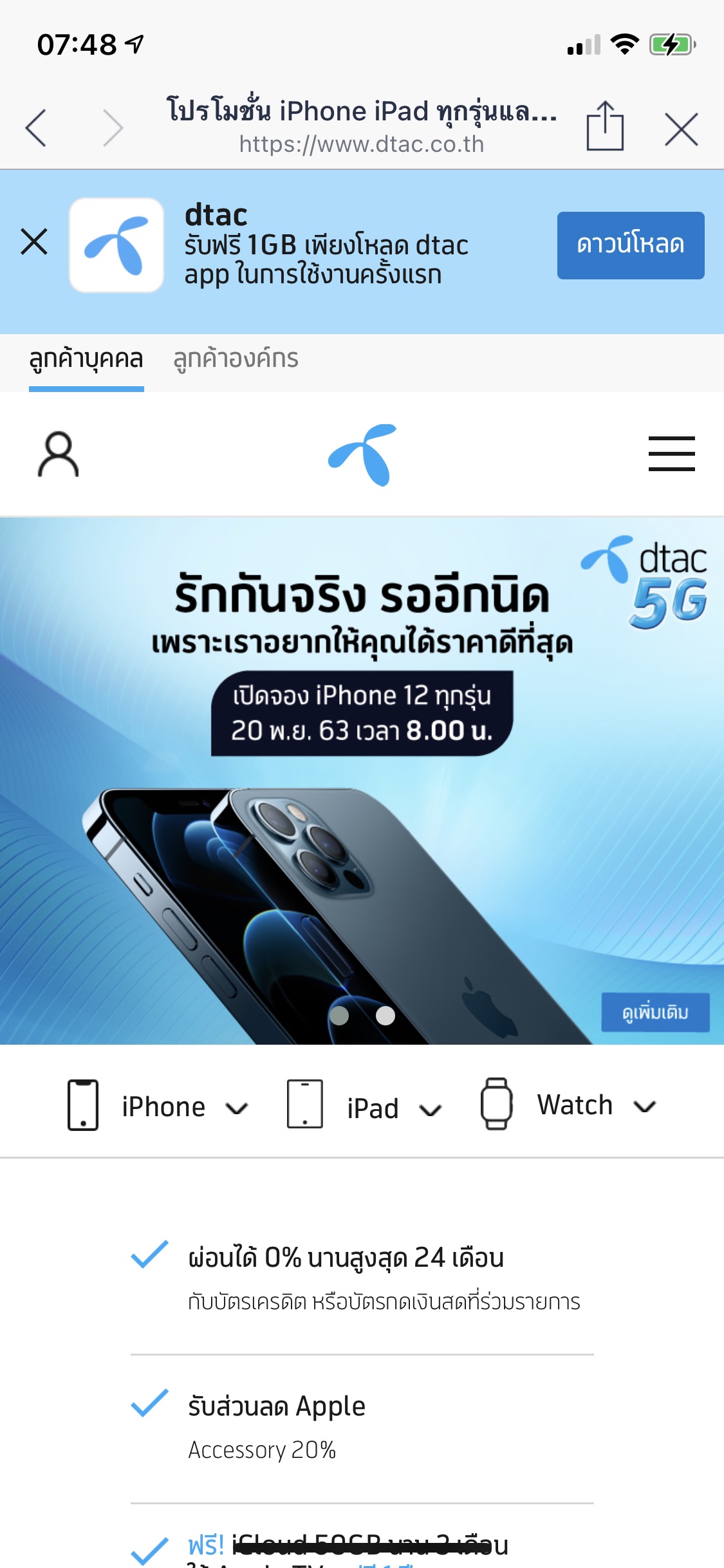Go back to the previous page
This screenshot has height=1568, width=724.
pyautogui.click(x=36, y=128)
